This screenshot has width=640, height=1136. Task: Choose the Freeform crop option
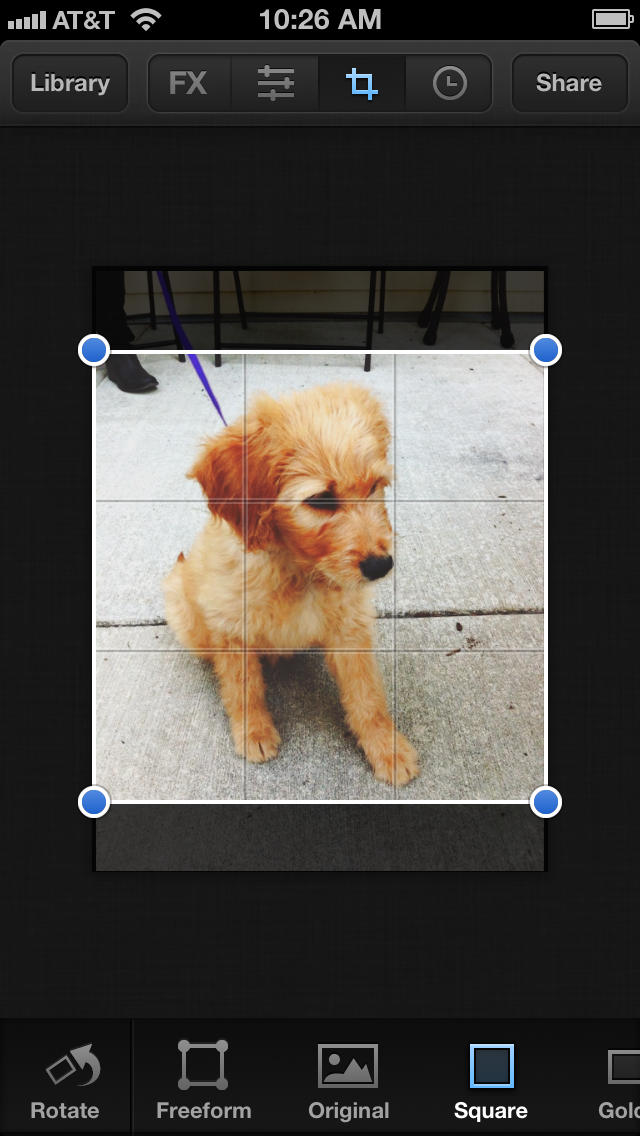click(x=204, y=1080)
